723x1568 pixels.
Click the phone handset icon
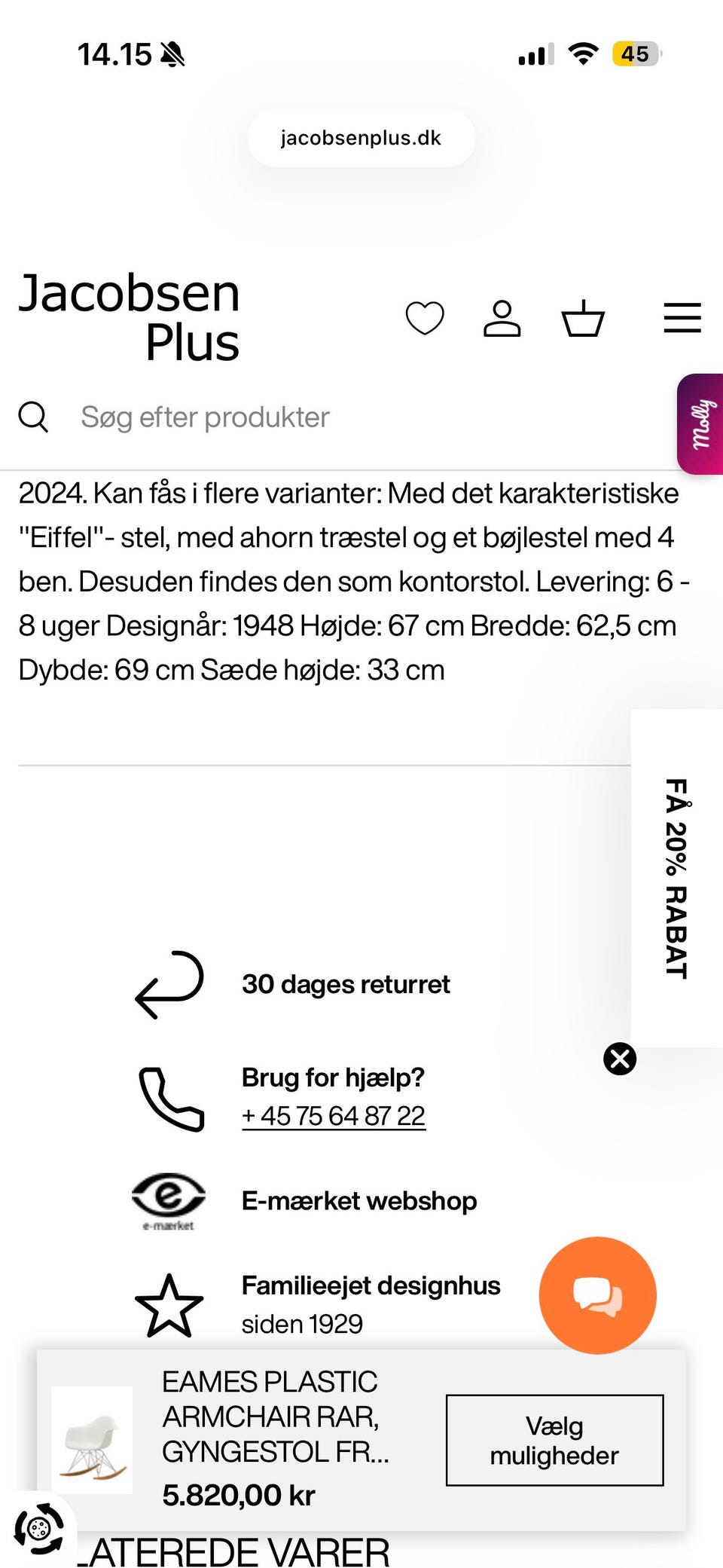coord(169,1096)
